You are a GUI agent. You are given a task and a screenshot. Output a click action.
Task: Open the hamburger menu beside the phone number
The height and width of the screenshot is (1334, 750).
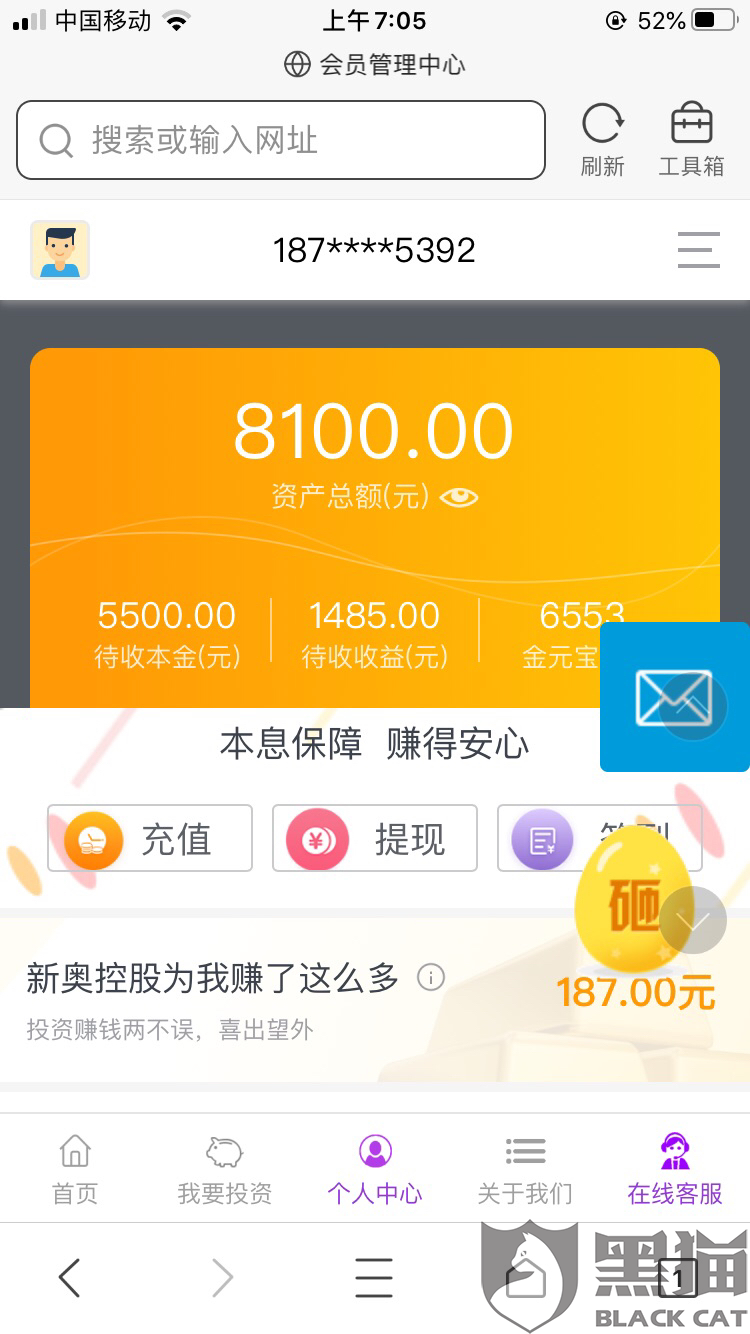(x=698, y=250)
